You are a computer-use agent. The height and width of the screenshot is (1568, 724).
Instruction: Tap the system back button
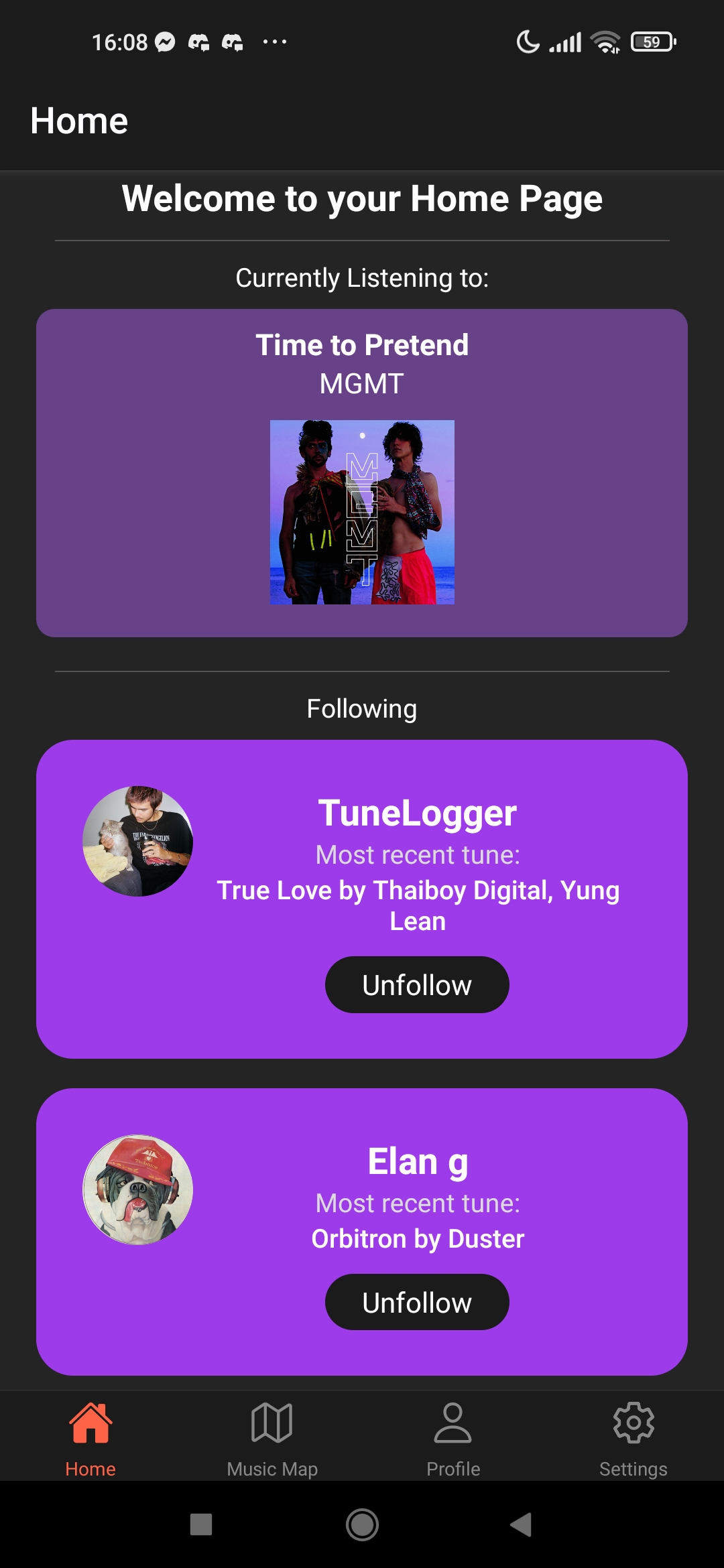[x=521, y=1524]
